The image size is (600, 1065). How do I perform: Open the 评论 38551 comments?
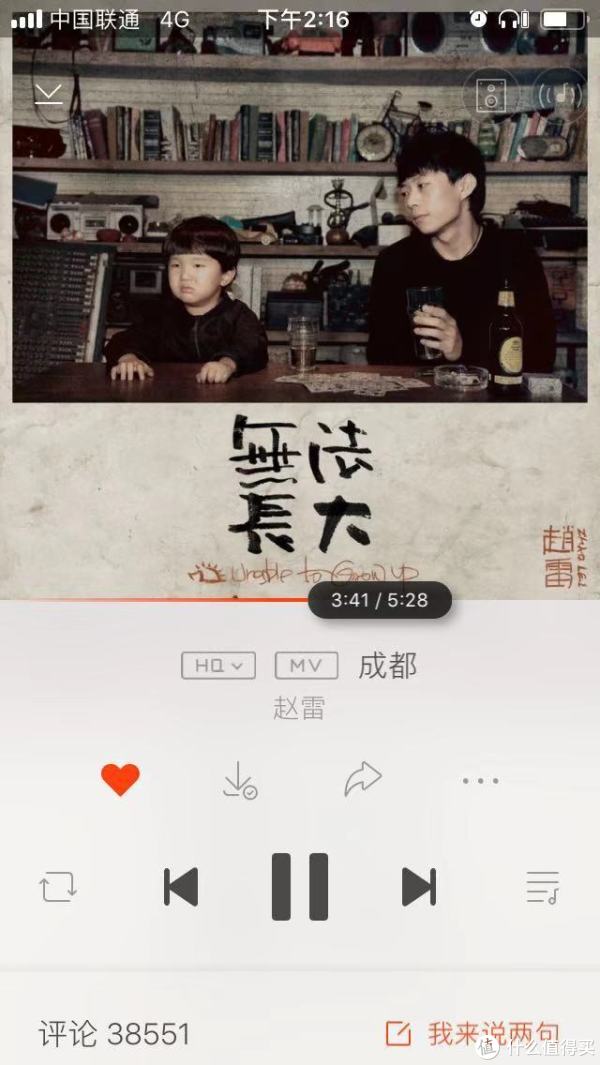[x=114, y=1034]
